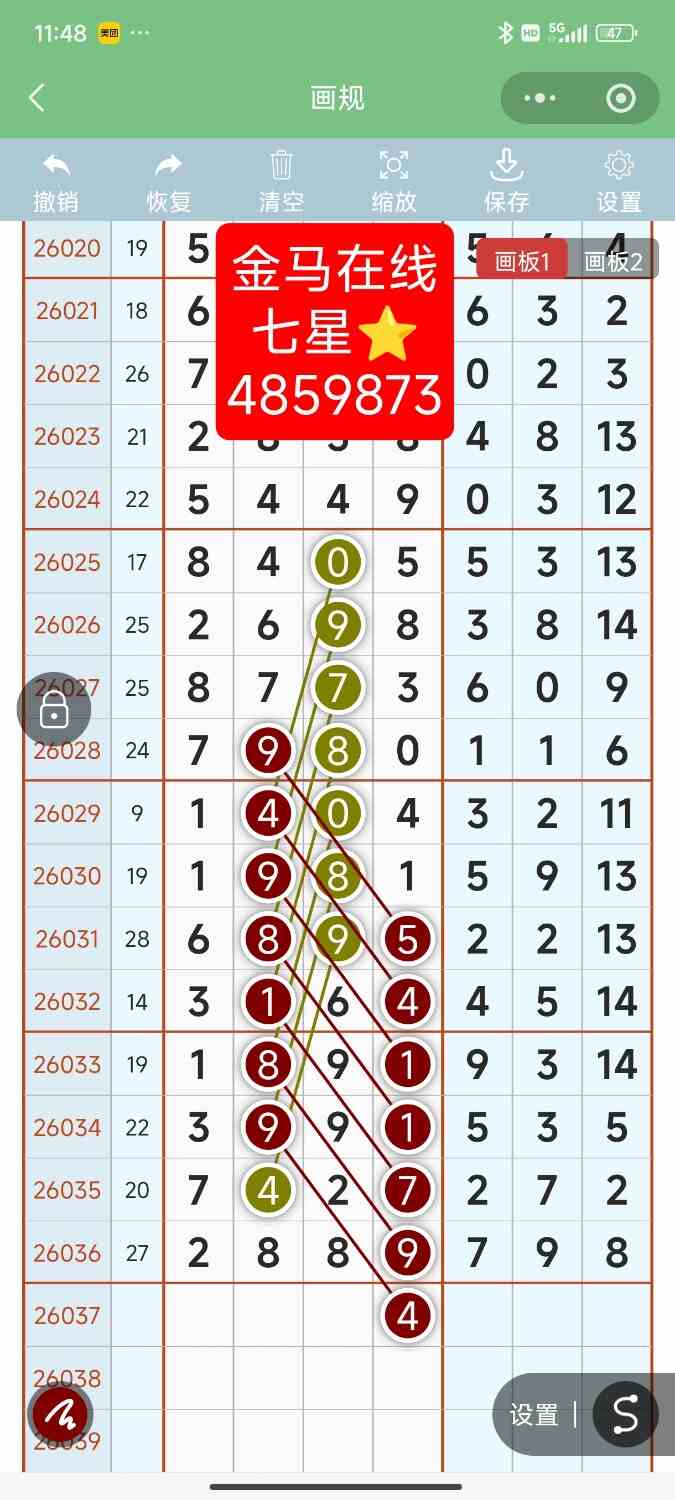Switch to 画板2
Viewport: 675px width, 1500px height.
612,262
